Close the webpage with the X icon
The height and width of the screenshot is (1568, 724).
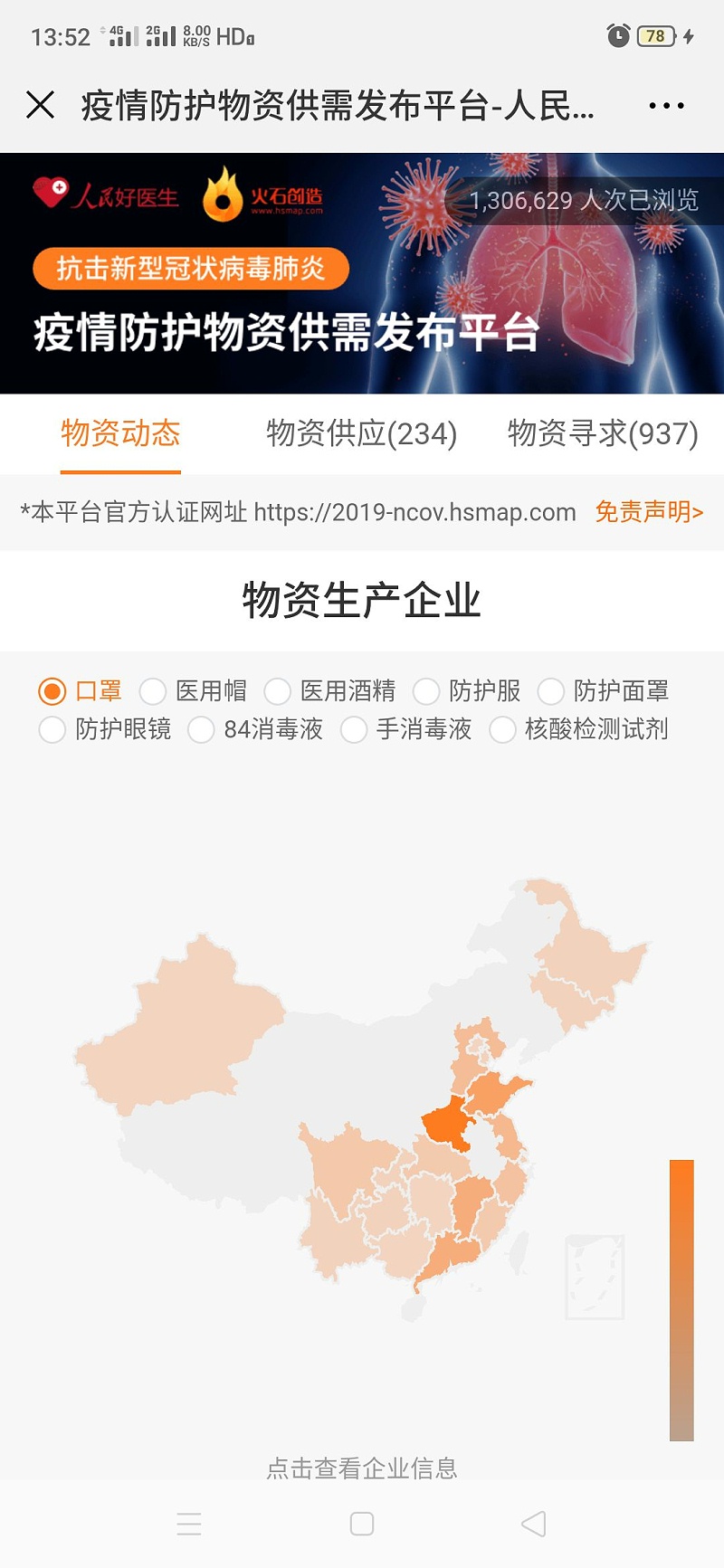coord(40,105)
